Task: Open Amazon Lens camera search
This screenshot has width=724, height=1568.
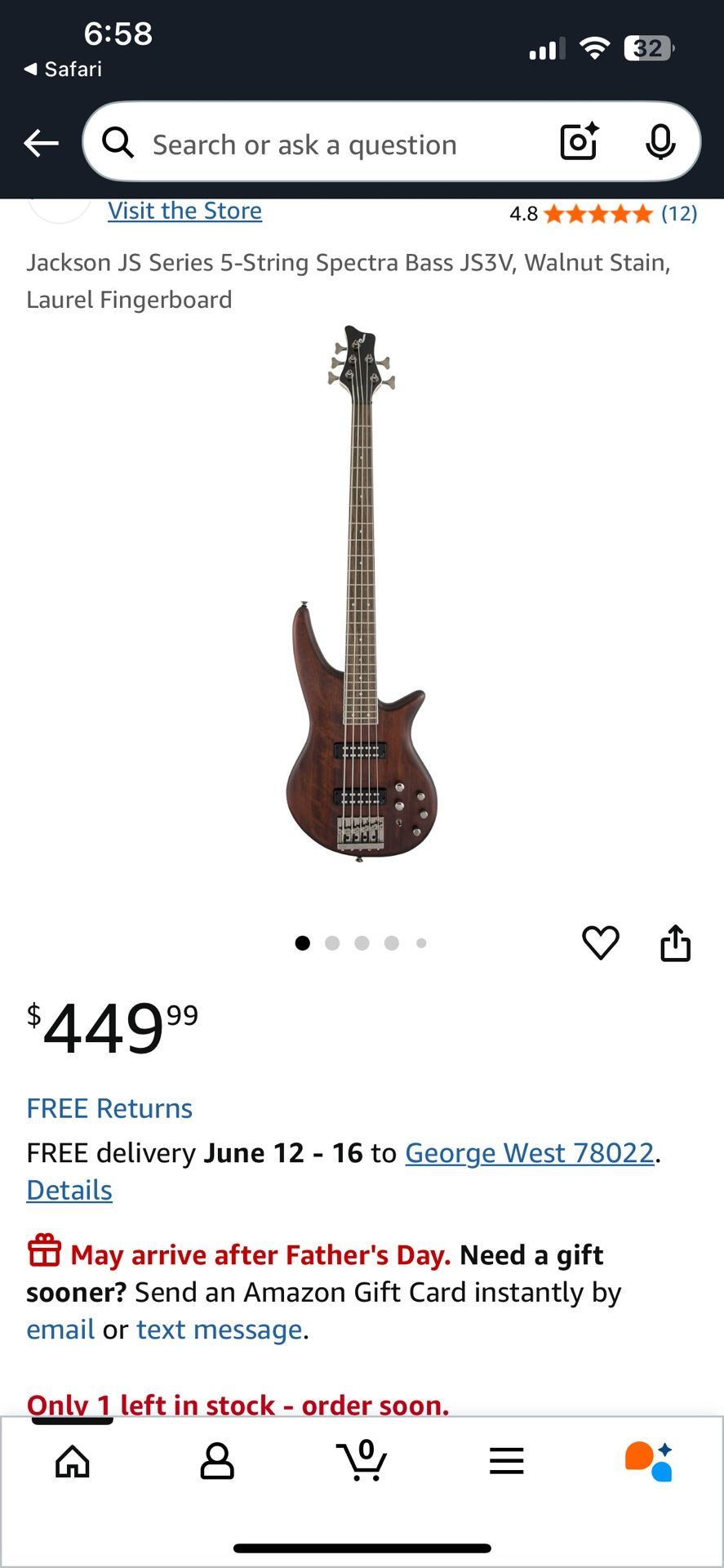Action: click(x=578, y=142)
